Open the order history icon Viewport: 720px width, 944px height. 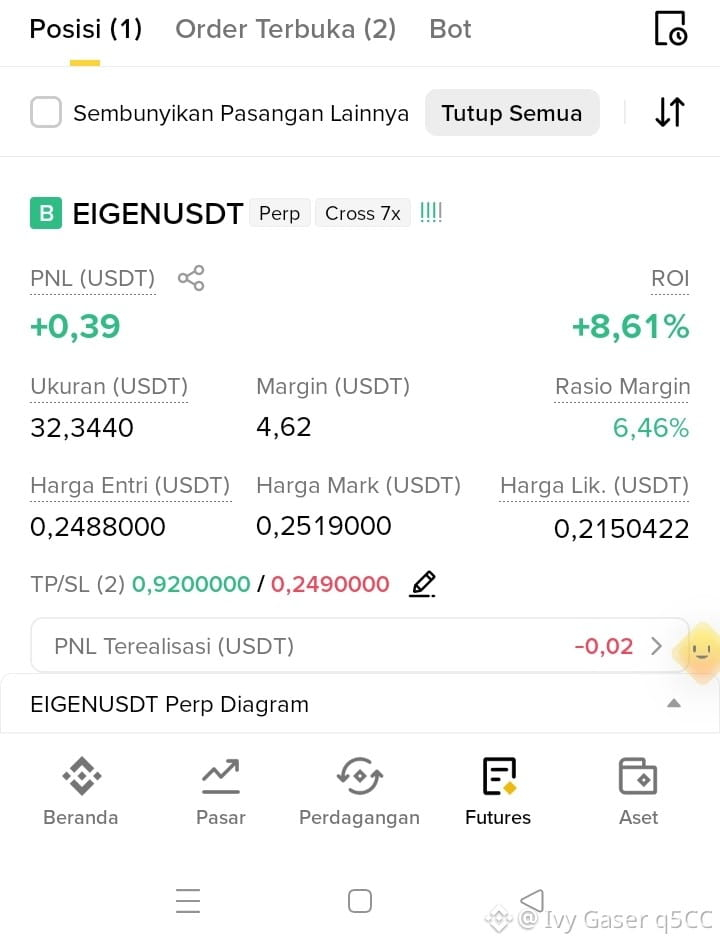(671, 28)
